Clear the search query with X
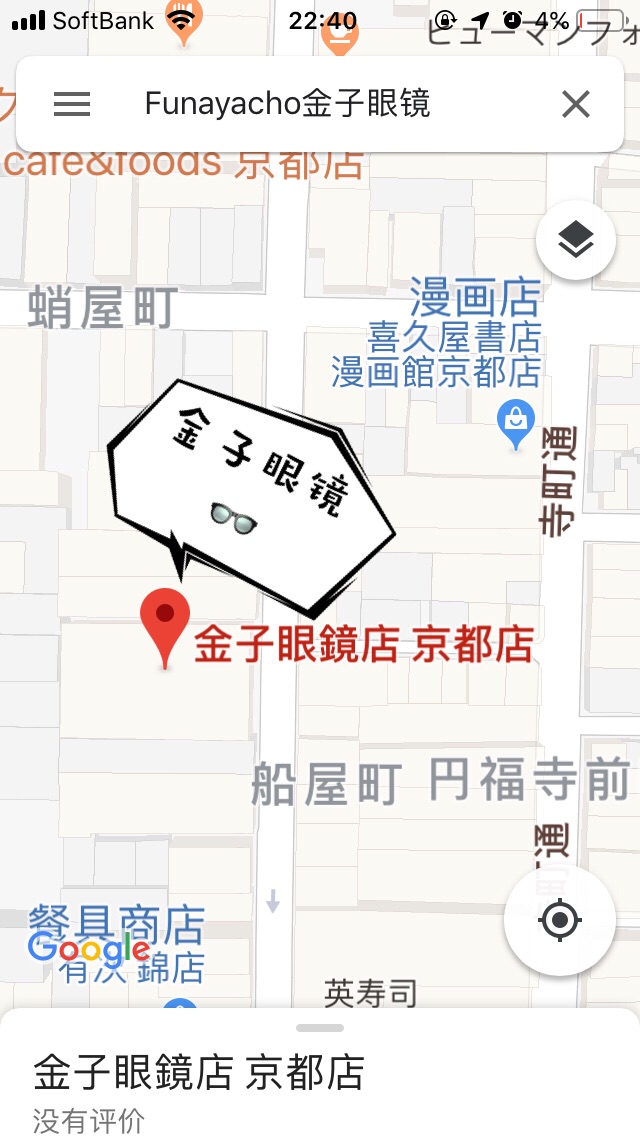Viewport: 640px width, 1136px height. [575, 104]
